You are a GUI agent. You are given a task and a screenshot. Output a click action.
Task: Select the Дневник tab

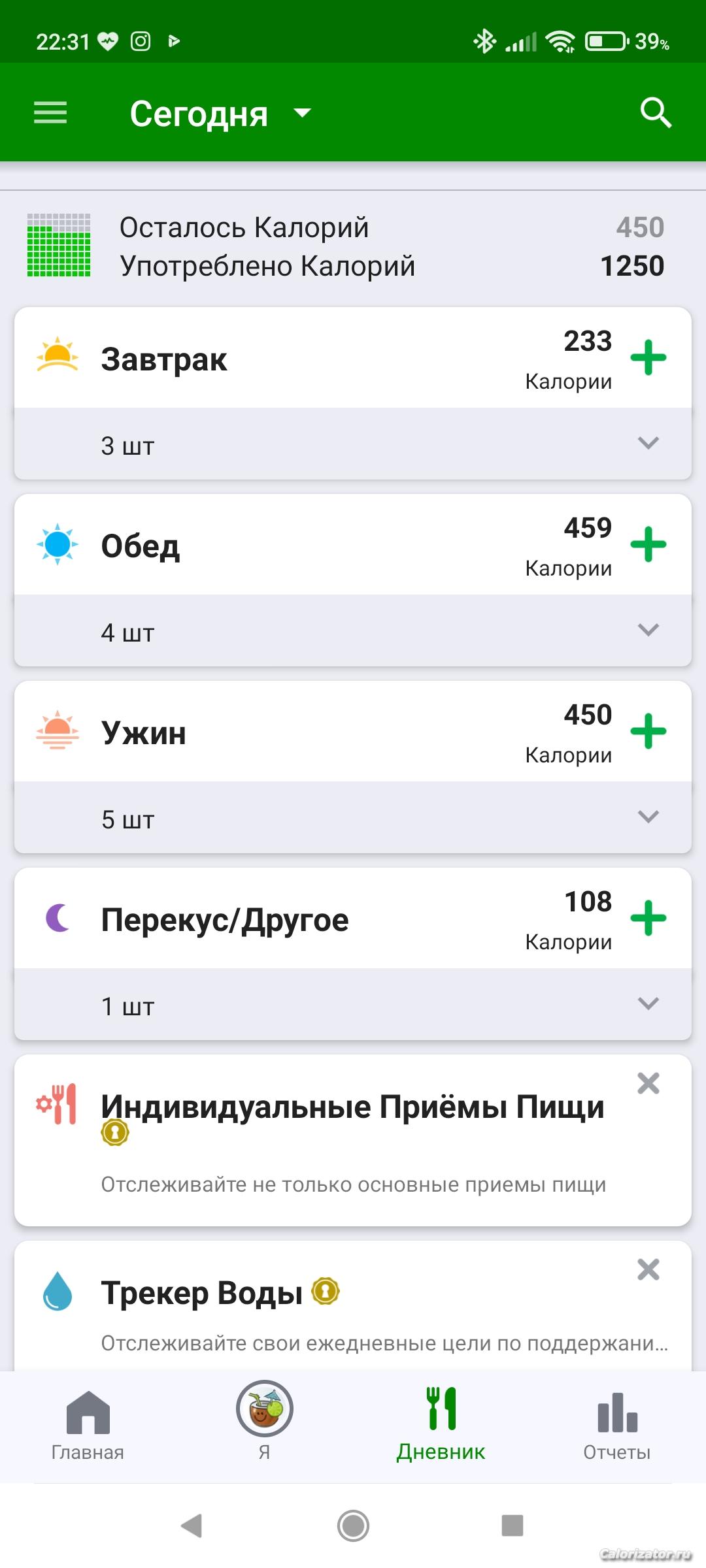(x=441, y=1424)
